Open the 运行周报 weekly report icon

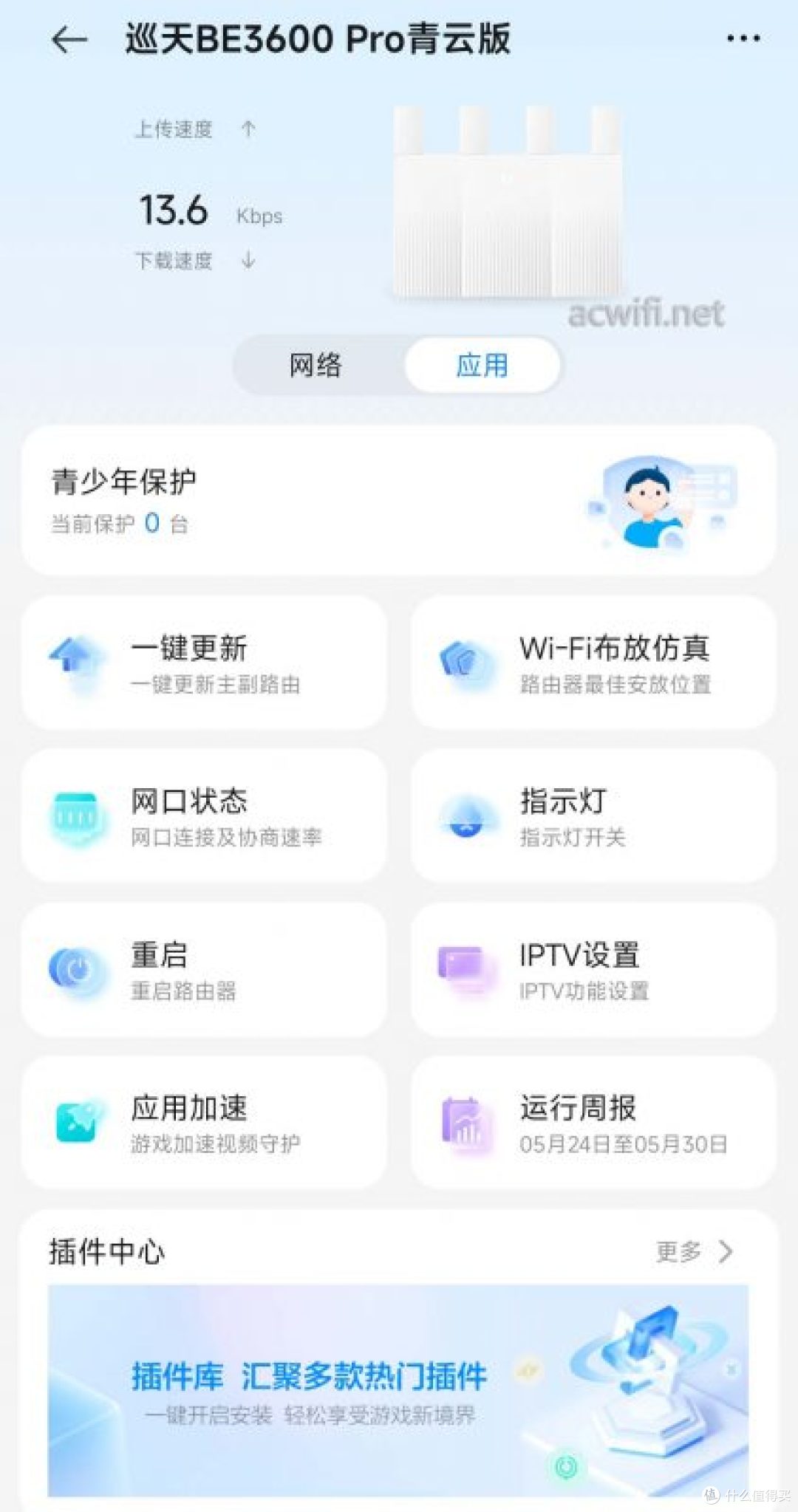[465, 1123]
